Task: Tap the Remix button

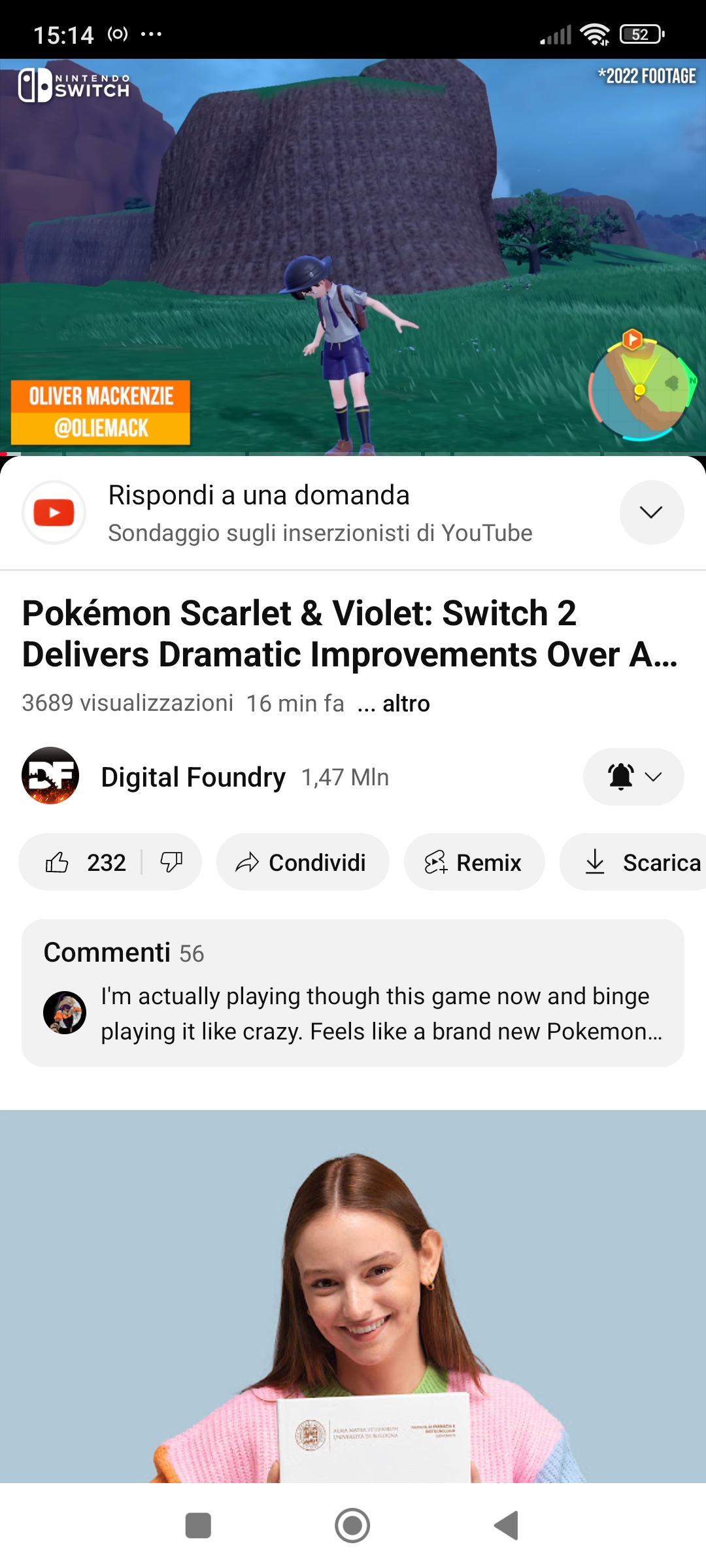Action: pyautogui.click(x=474, y=862)
